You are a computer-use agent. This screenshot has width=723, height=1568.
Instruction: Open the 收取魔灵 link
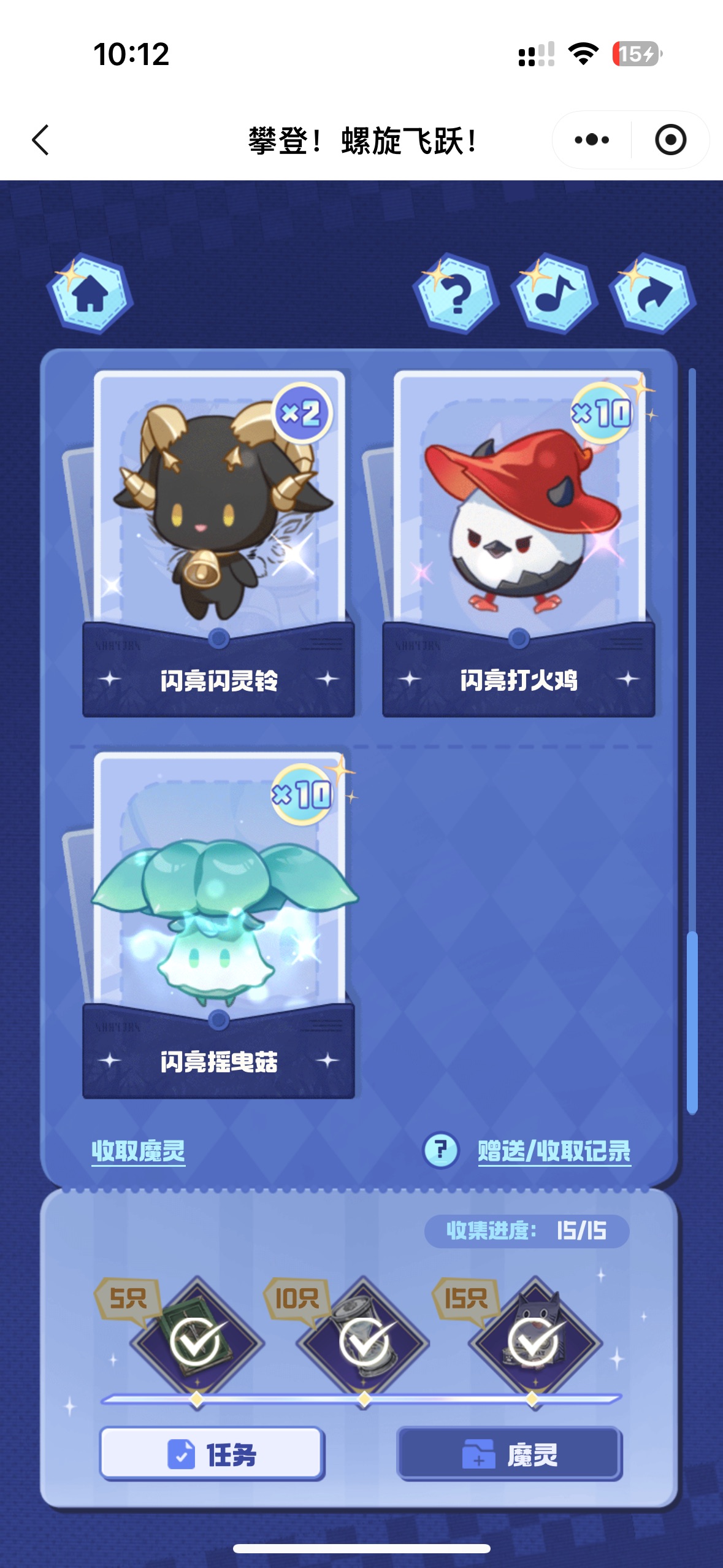tap(139, 1151)
